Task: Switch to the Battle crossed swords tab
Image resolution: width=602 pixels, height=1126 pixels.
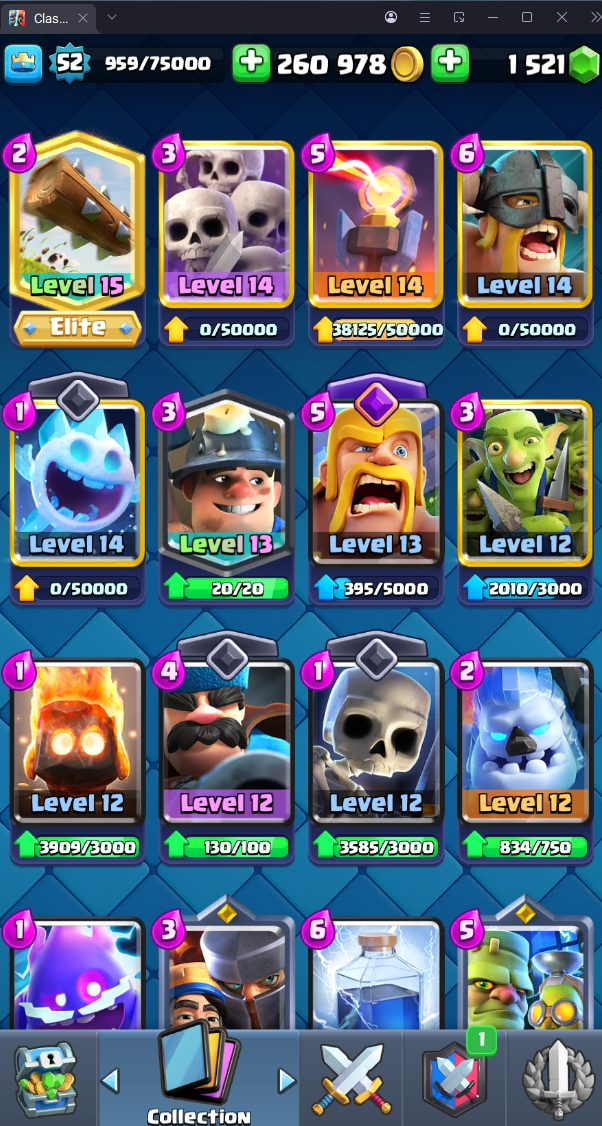Action: tap(349, 1080)
